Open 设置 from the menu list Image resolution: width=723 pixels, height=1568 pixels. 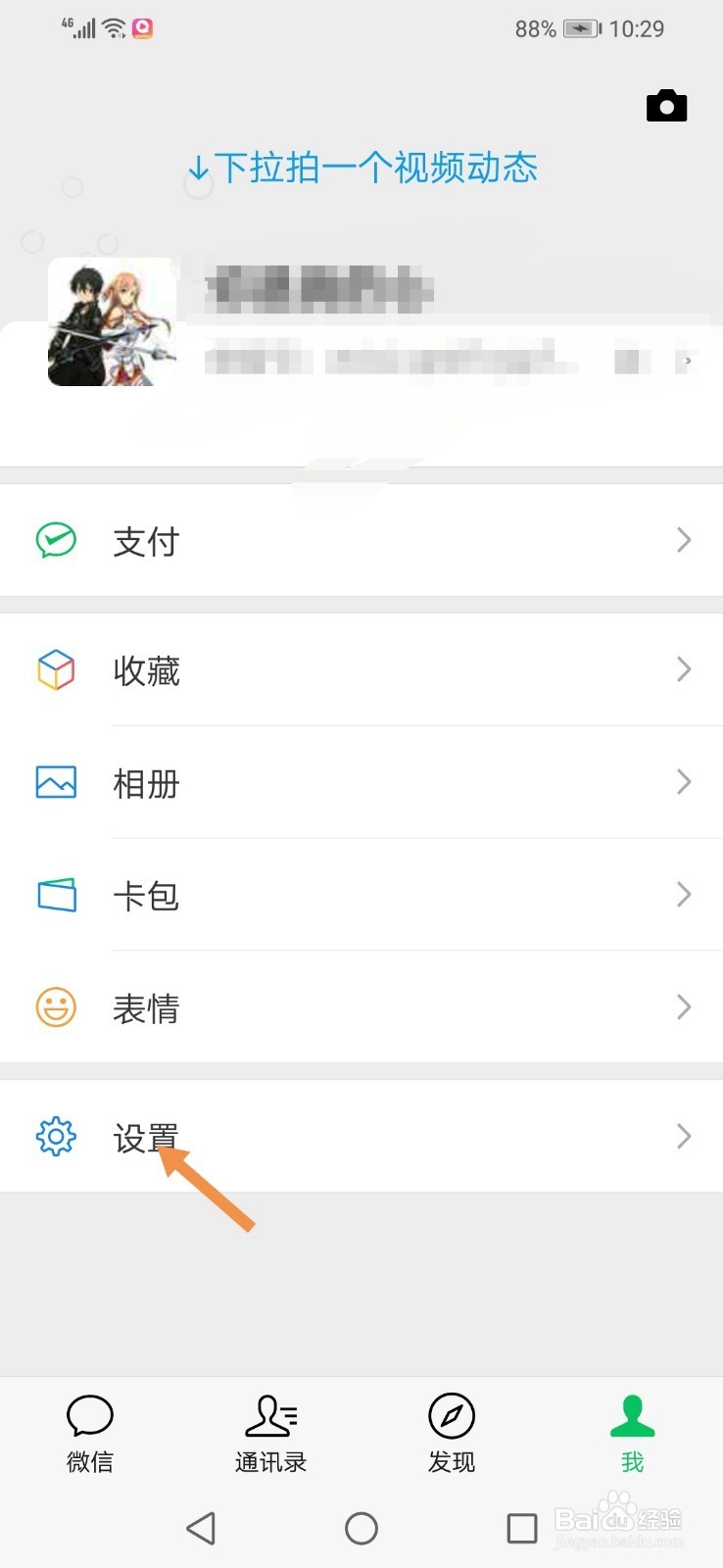point(145,1136)
